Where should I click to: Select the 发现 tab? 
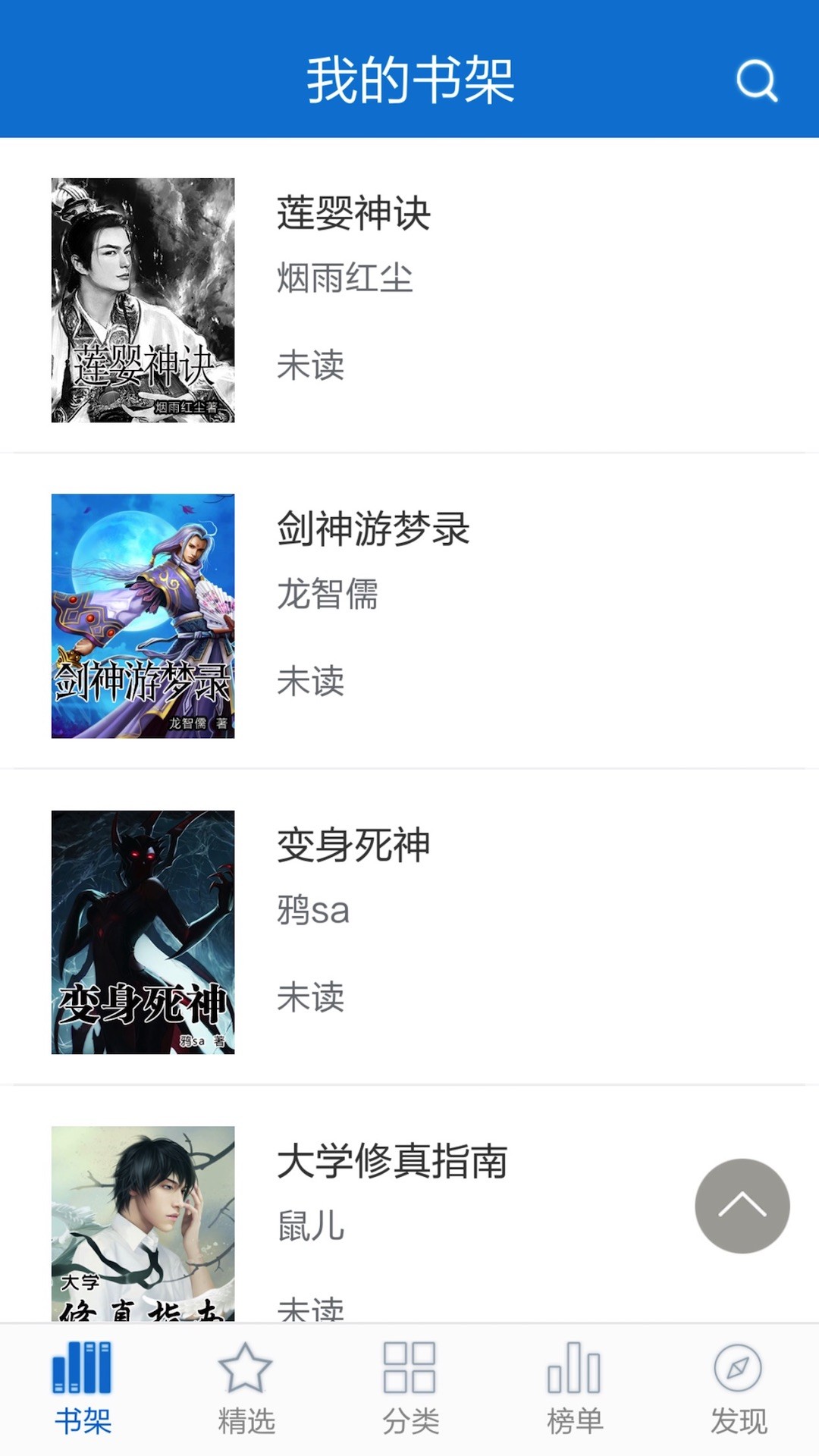[x=738, y=1389]
